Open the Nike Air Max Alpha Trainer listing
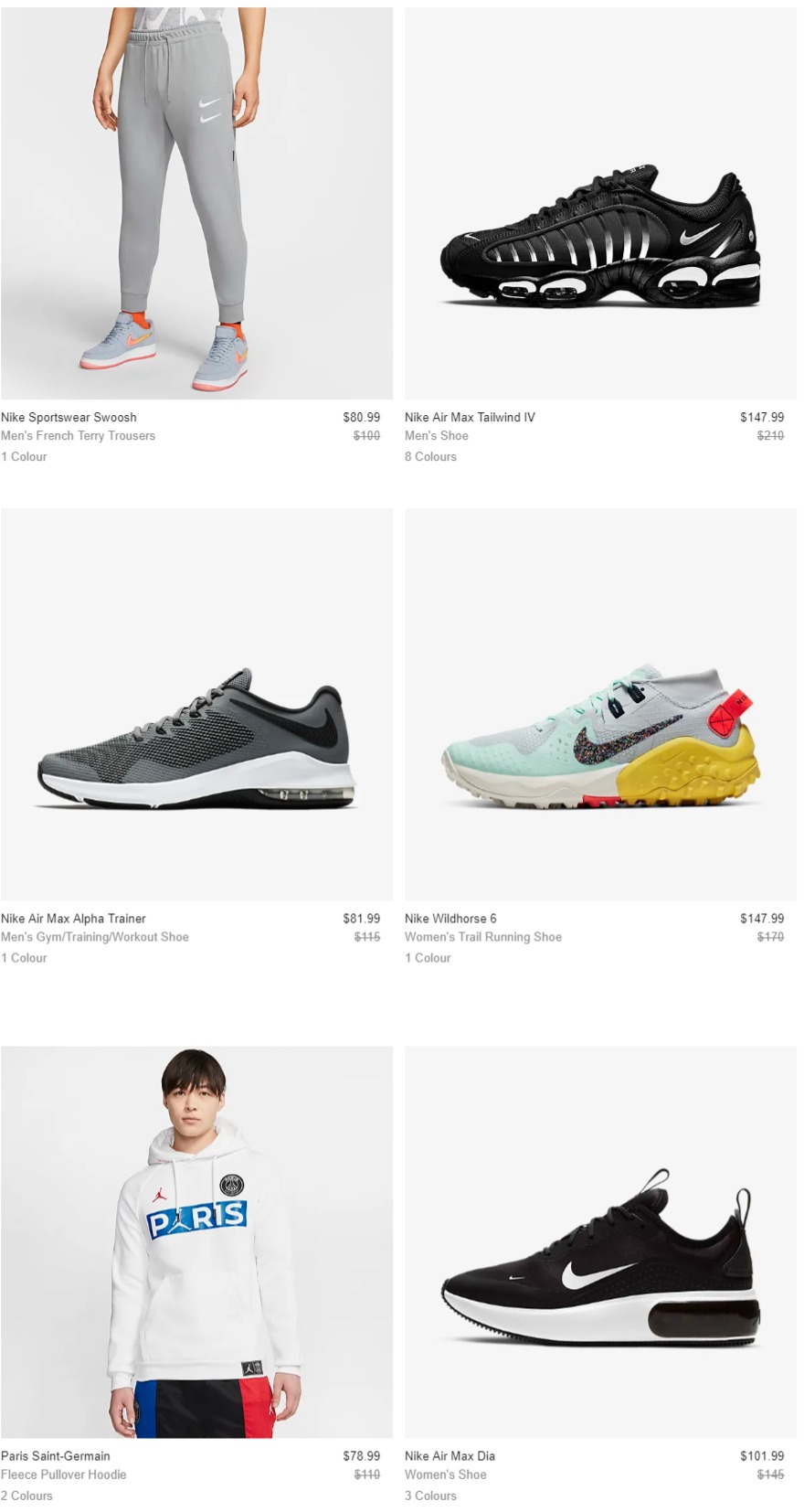The height and width of the screenshot is (1512, 804). 196,705
